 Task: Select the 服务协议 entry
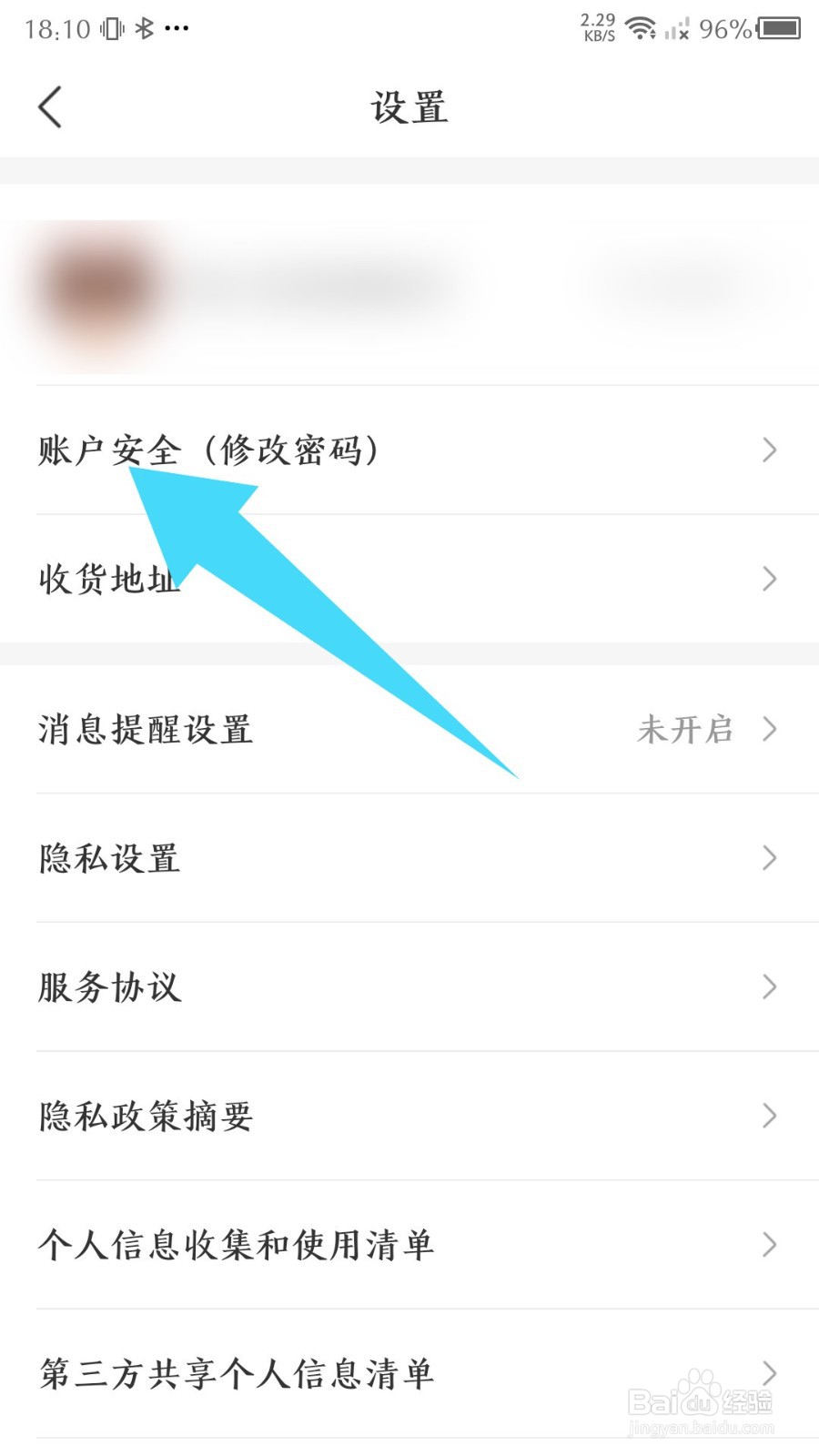pyautogui.click(x=109, y=986)
